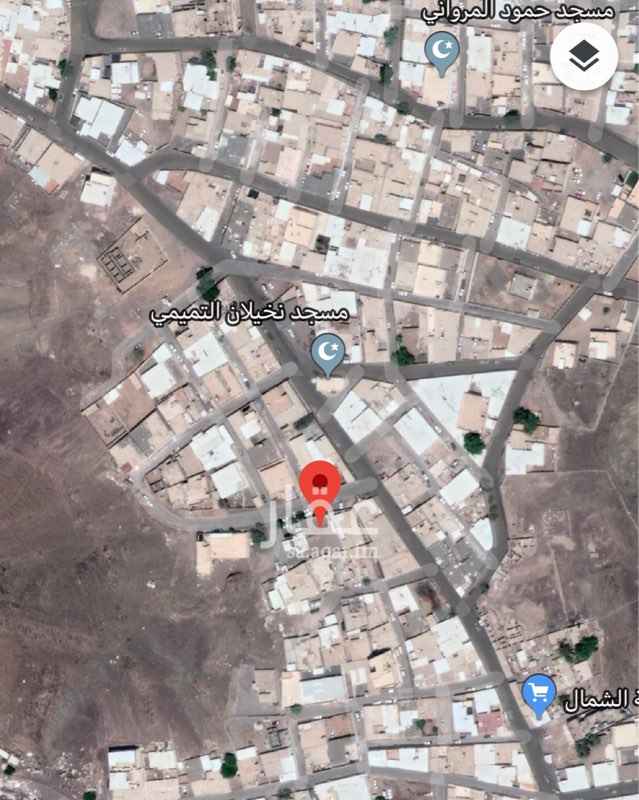The height and width of the screenshot is (800, 639).
Task: Open the map layers button
Action: pos(583,56)
